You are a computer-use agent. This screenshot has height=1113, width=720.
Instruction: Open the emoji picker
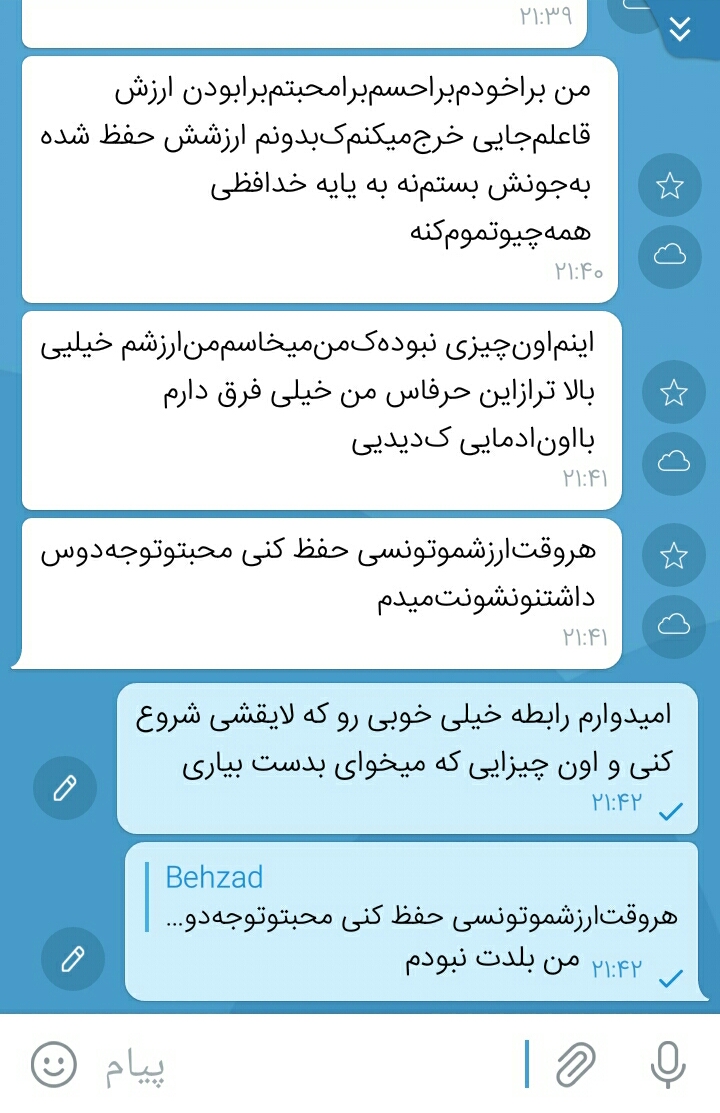click(53, 1065)
